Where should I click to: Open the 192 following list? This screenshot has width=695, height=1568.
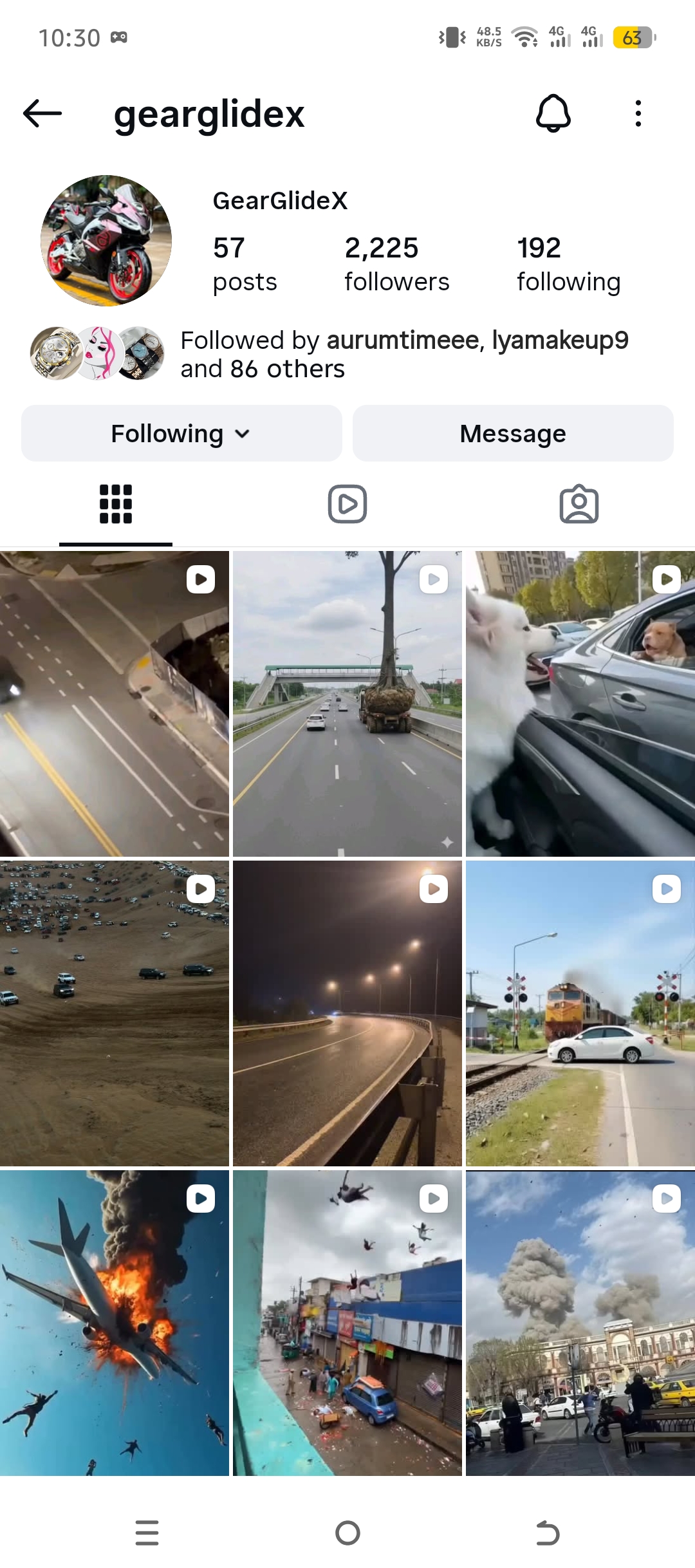(x=568, y=264)
